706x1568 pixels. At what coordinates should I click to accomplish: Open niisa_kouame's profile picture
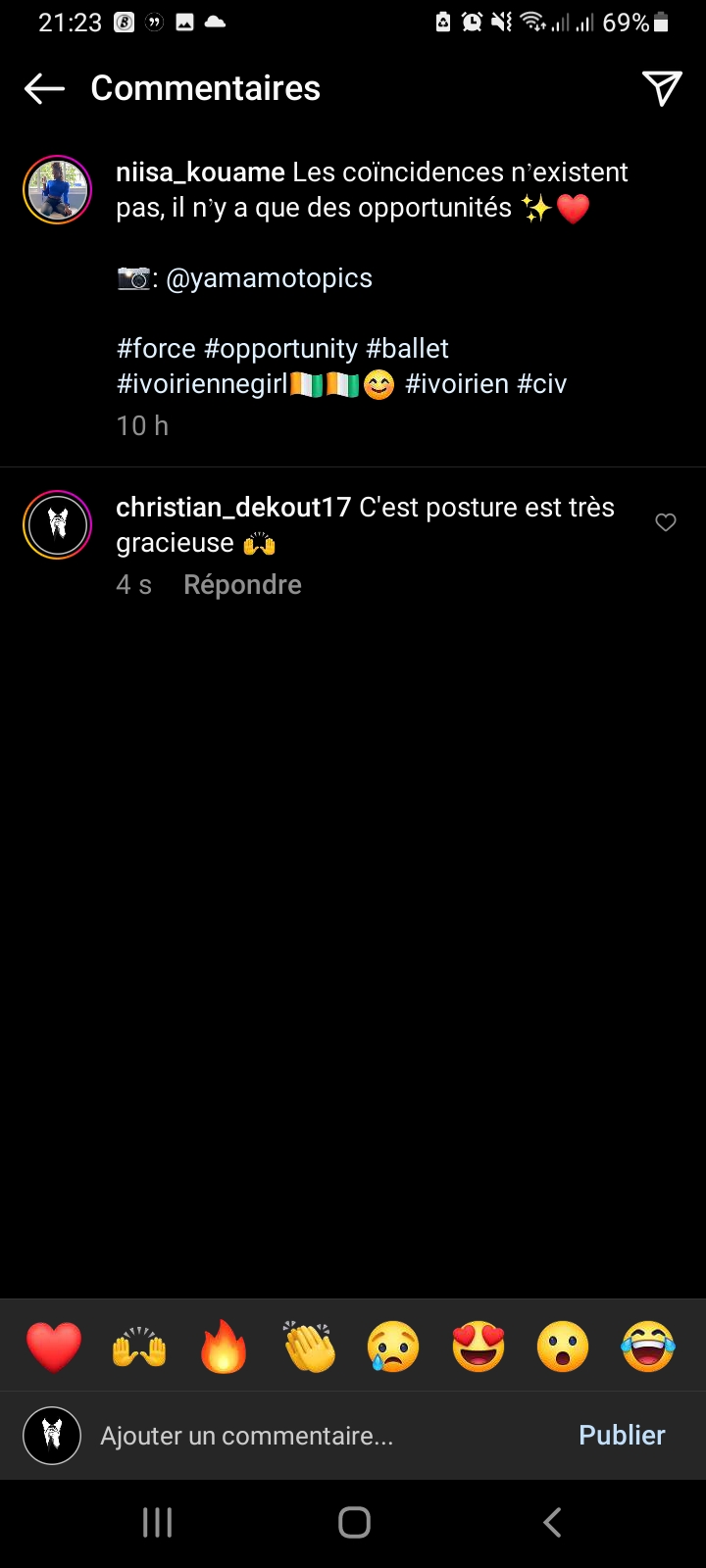[x=58, y=190]
